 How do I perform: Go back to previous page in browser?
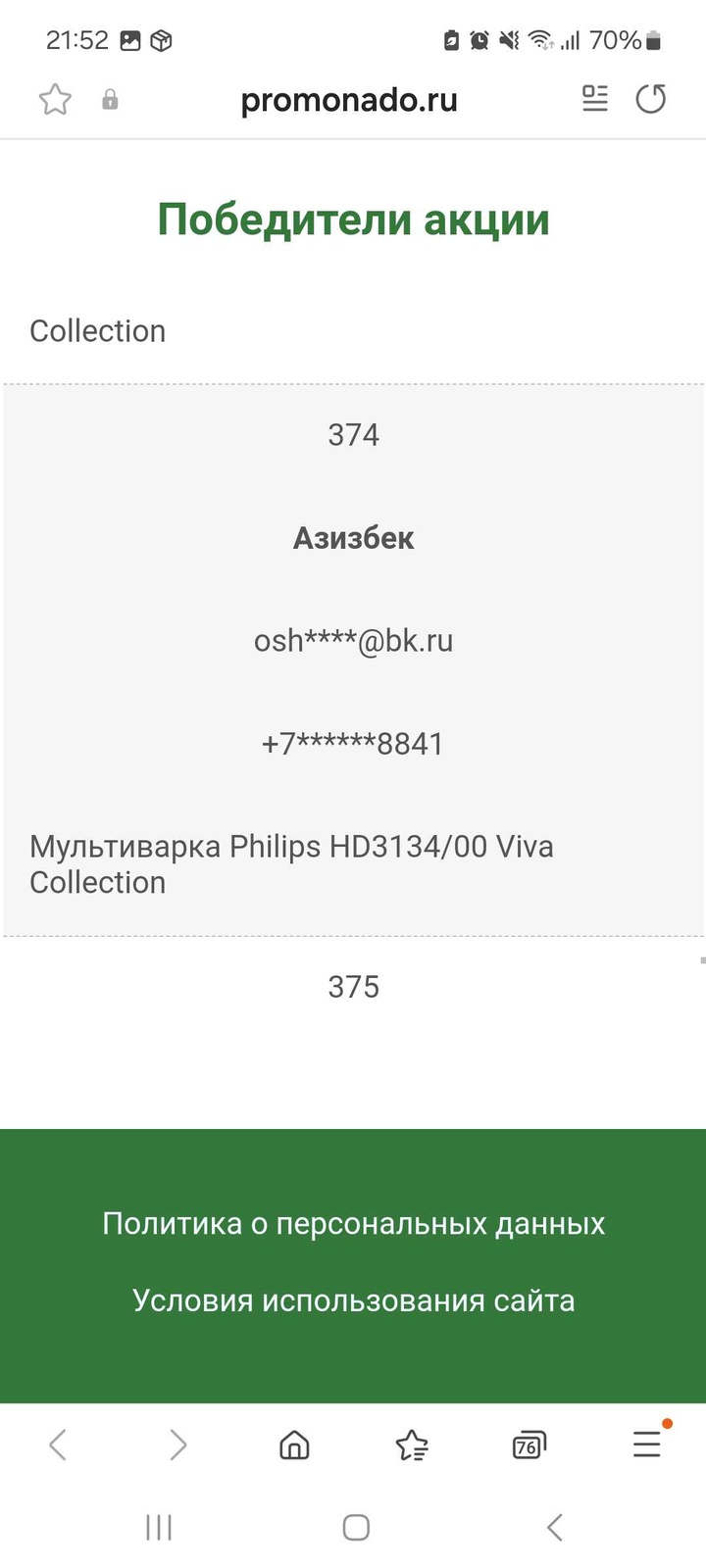point(58,1445)
